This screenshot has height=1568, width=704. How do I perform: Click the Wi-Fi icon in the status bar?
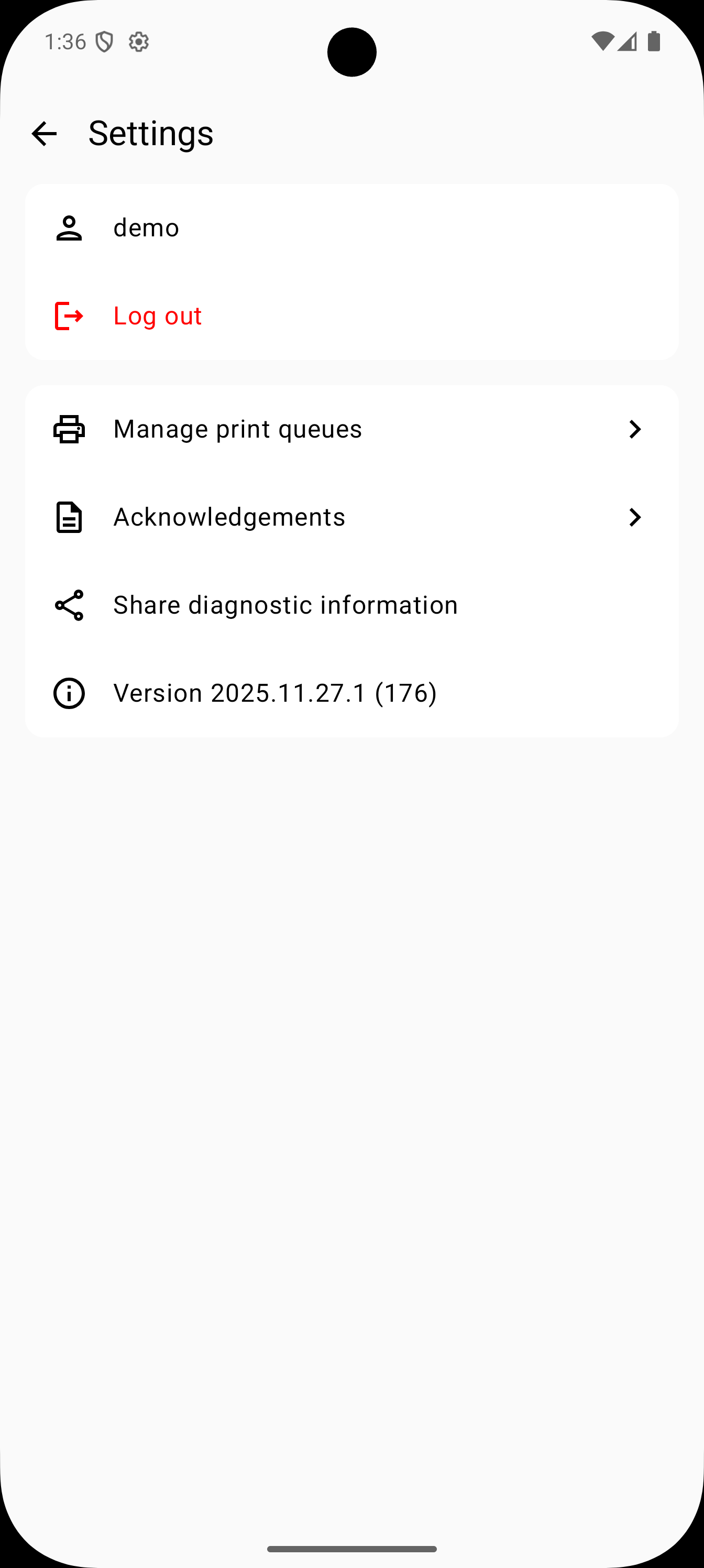pos(602,41)
